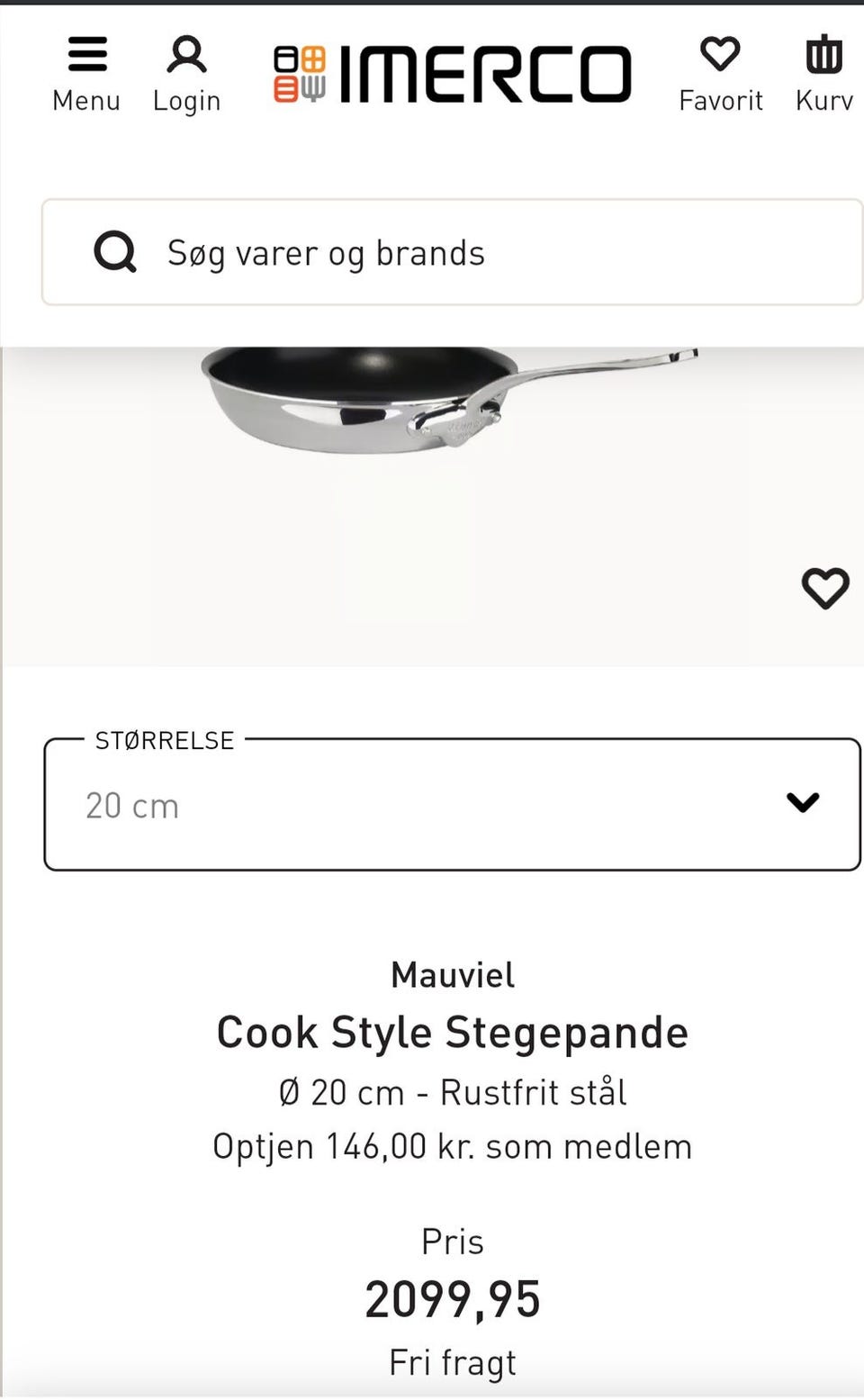Open the Login page
The width and height of the screenshot is (864, 1400).
(186, 74)
